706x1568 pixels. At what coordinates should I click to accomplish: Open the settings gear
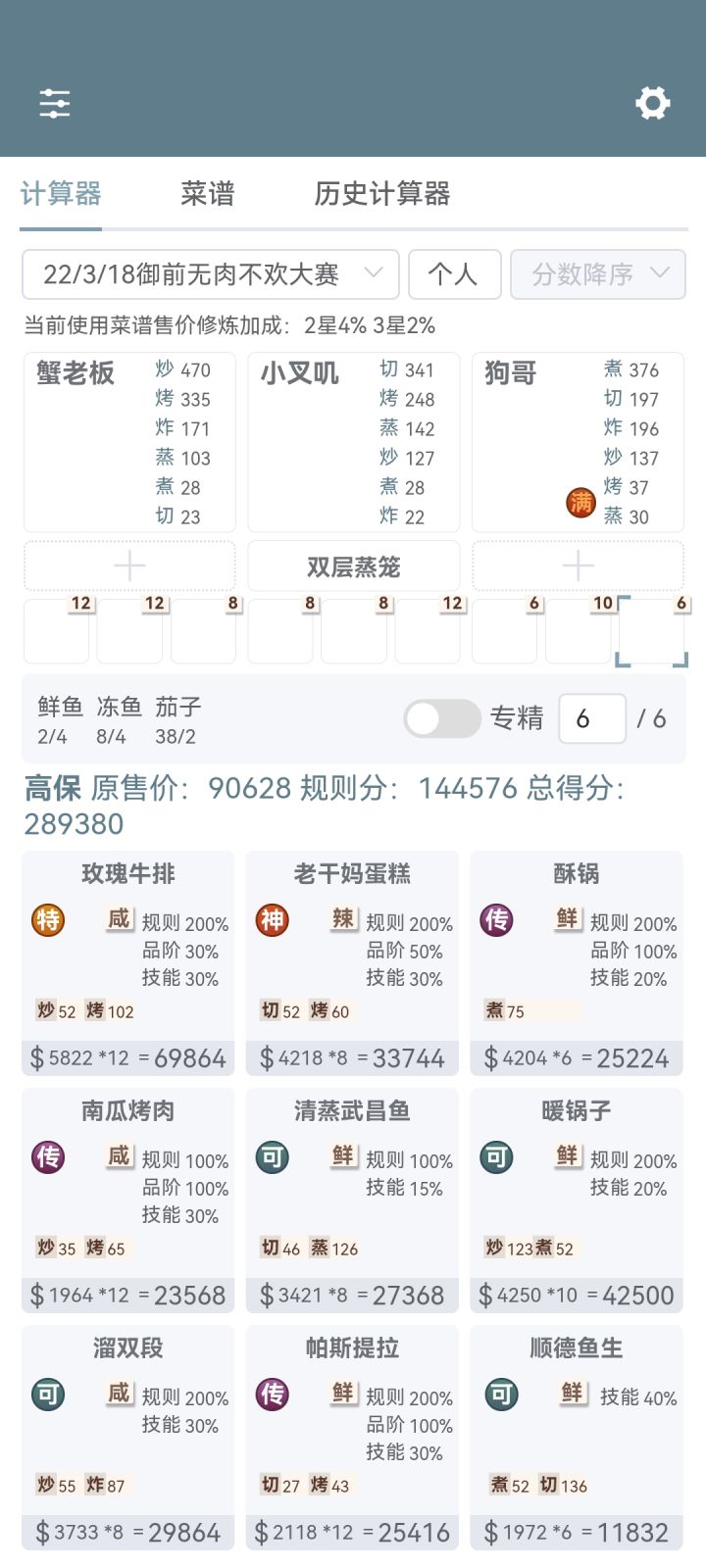pyautogui.click(x=652, y=103)
